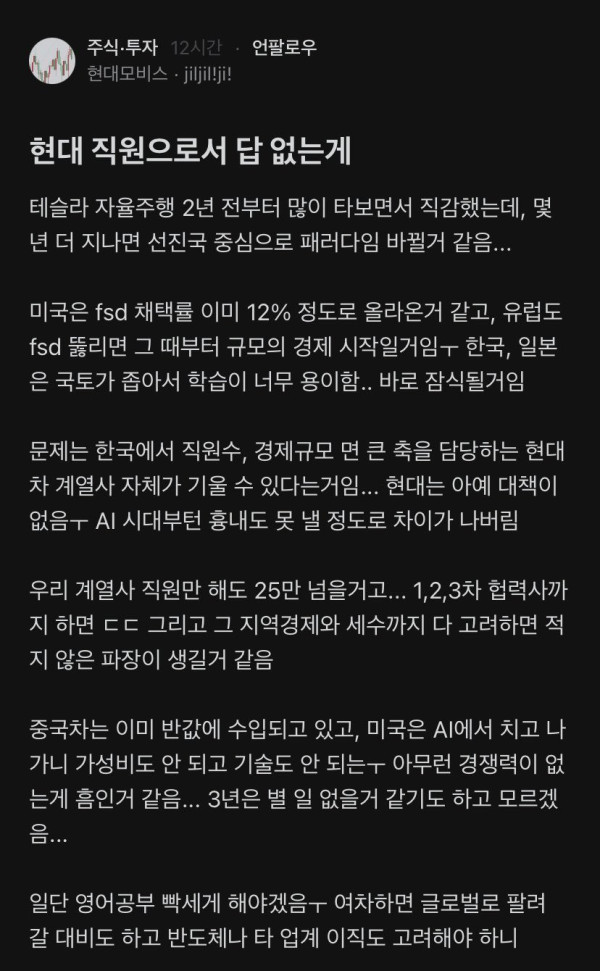The height and width of the screenshot is (971, 600).
Task: Open the 주식·투자 topic name
Action: (123, 48)
